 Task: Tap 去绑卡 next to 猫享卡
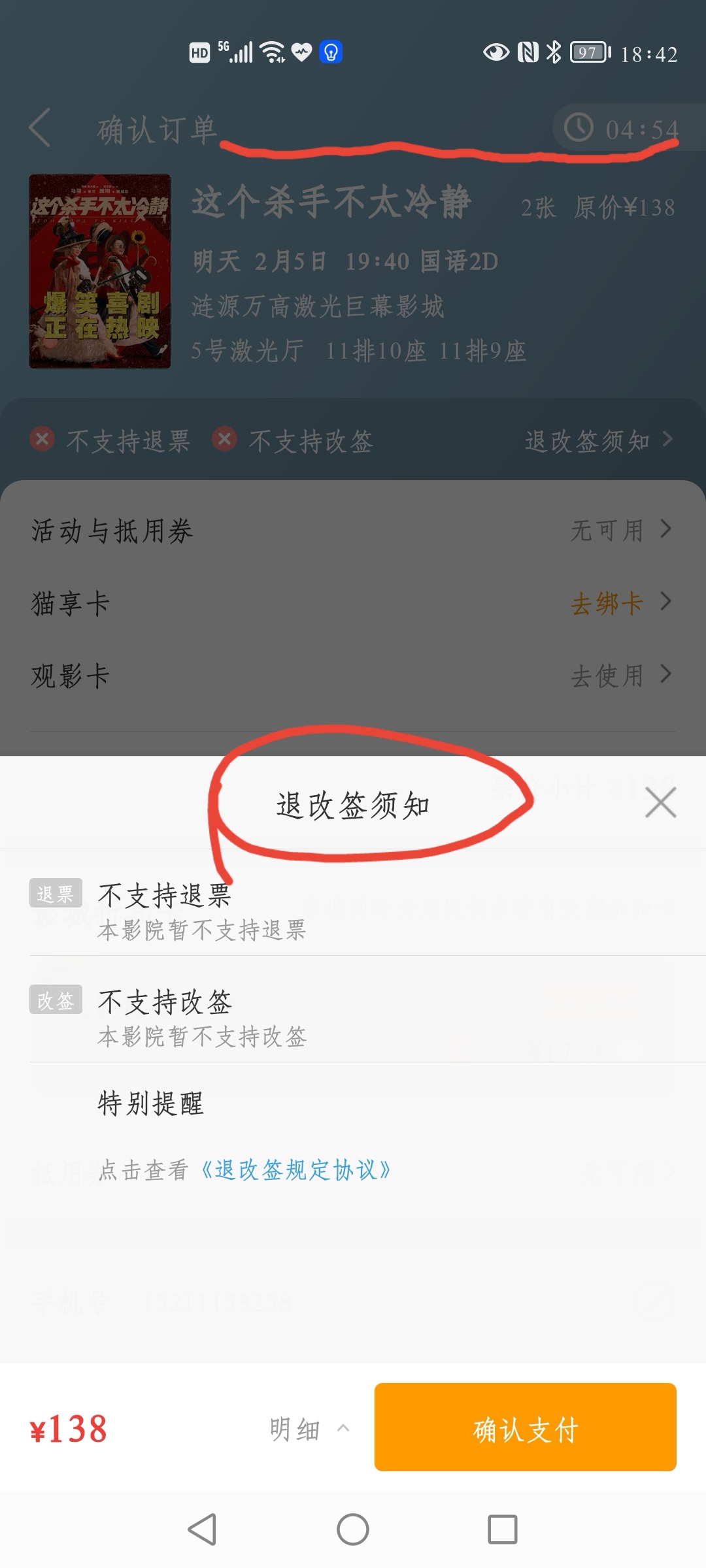(608, 604)
